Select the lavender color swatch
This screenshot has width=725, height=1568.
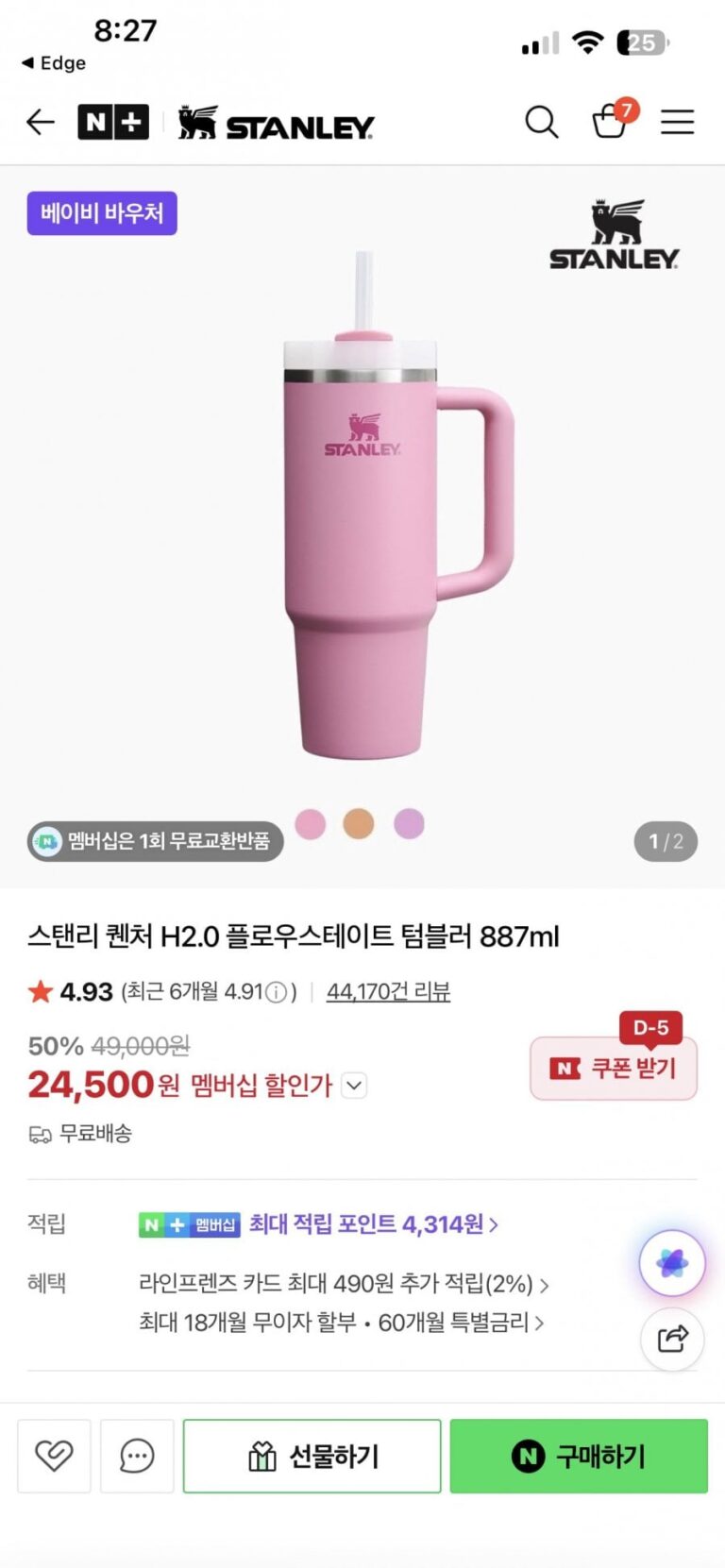(x=409, y=824)
